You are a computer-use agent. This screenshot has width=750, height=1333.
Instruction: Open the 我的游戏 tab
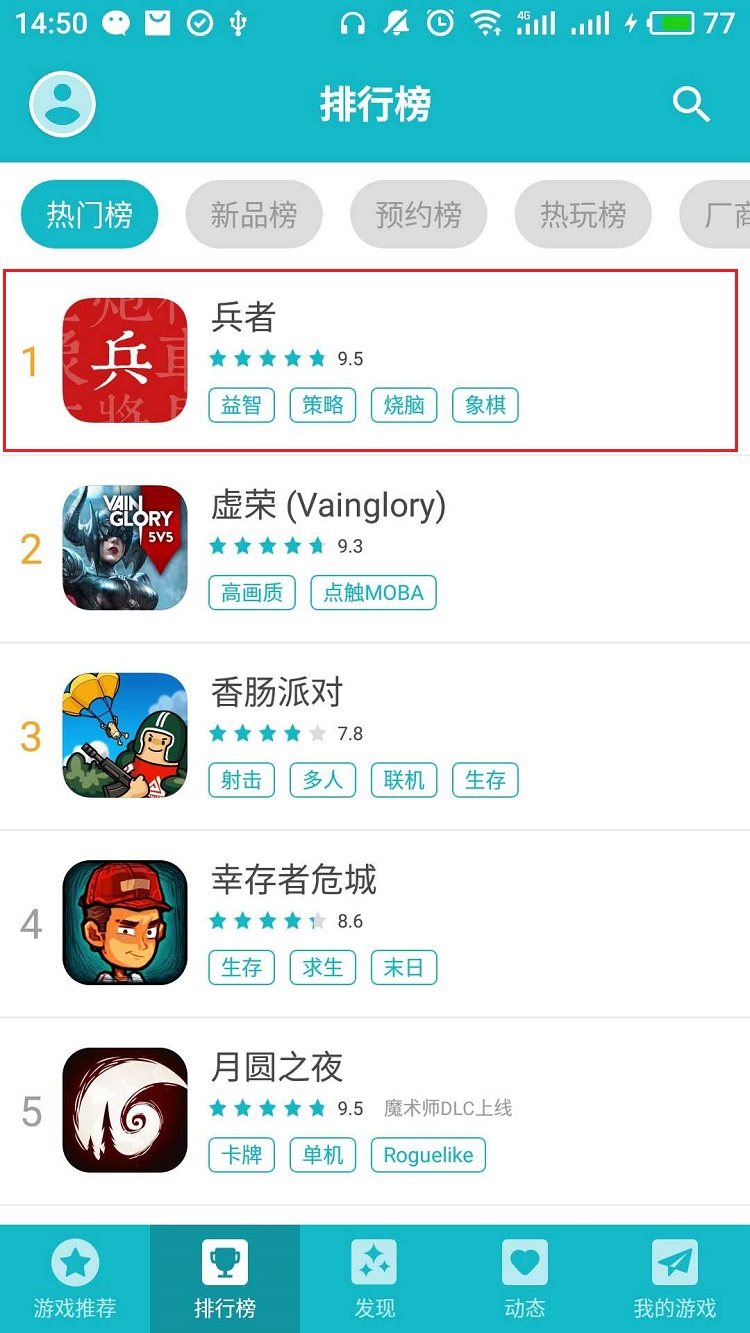click(675, 1280)
